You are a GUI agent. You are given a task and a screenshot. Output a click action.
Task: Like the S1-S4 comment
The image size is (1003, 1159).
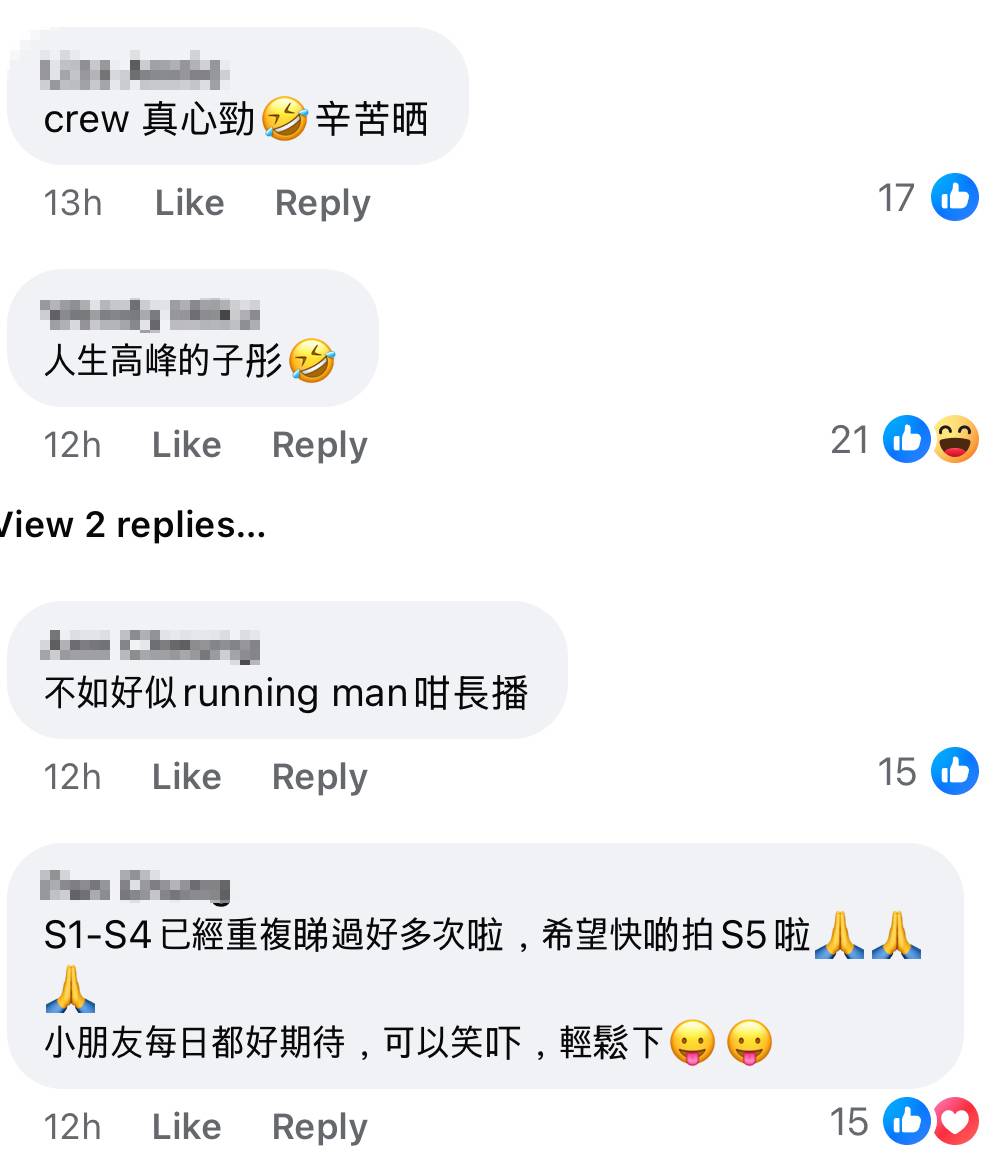pyautogui.click(x=186, y=1127)
